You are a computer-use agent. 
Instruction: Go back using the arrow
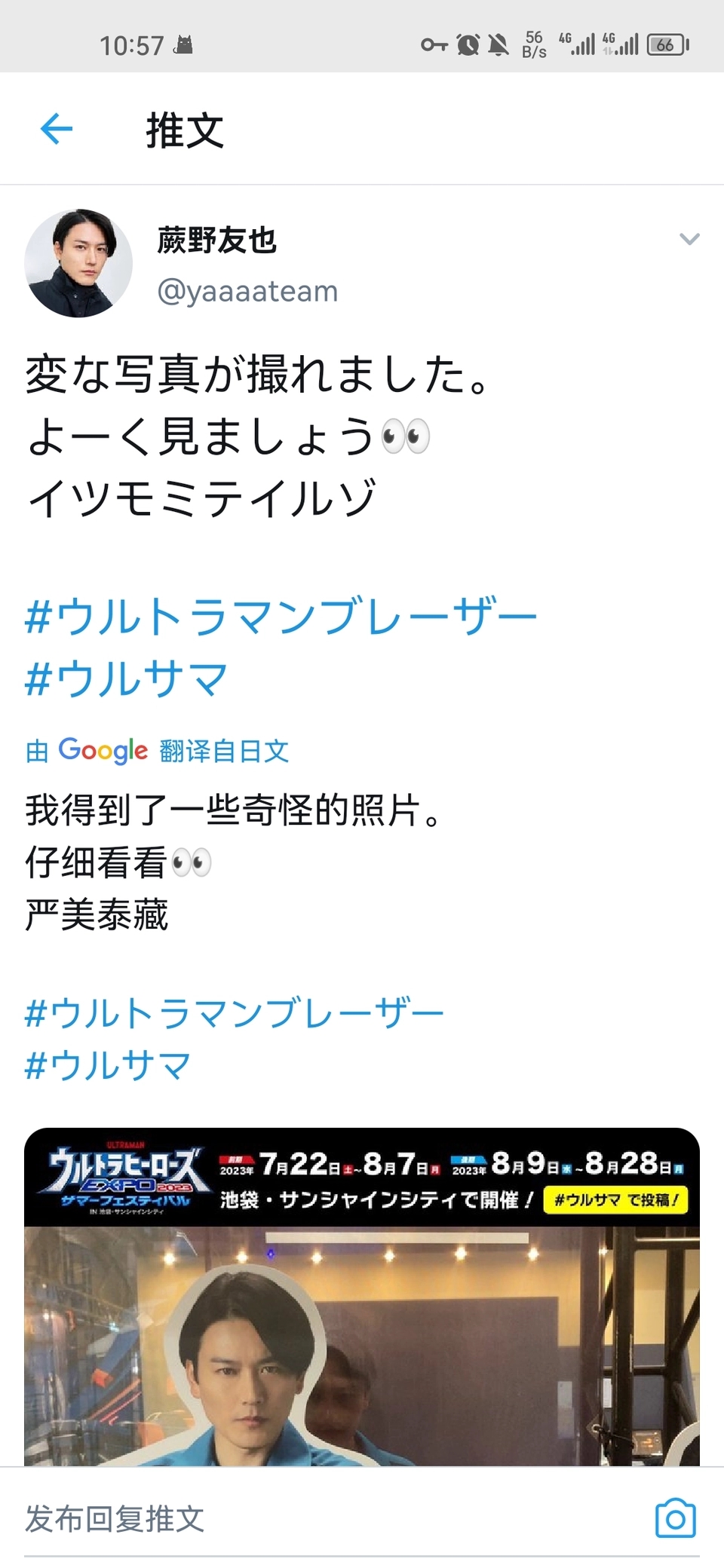[x=57, y=129]
